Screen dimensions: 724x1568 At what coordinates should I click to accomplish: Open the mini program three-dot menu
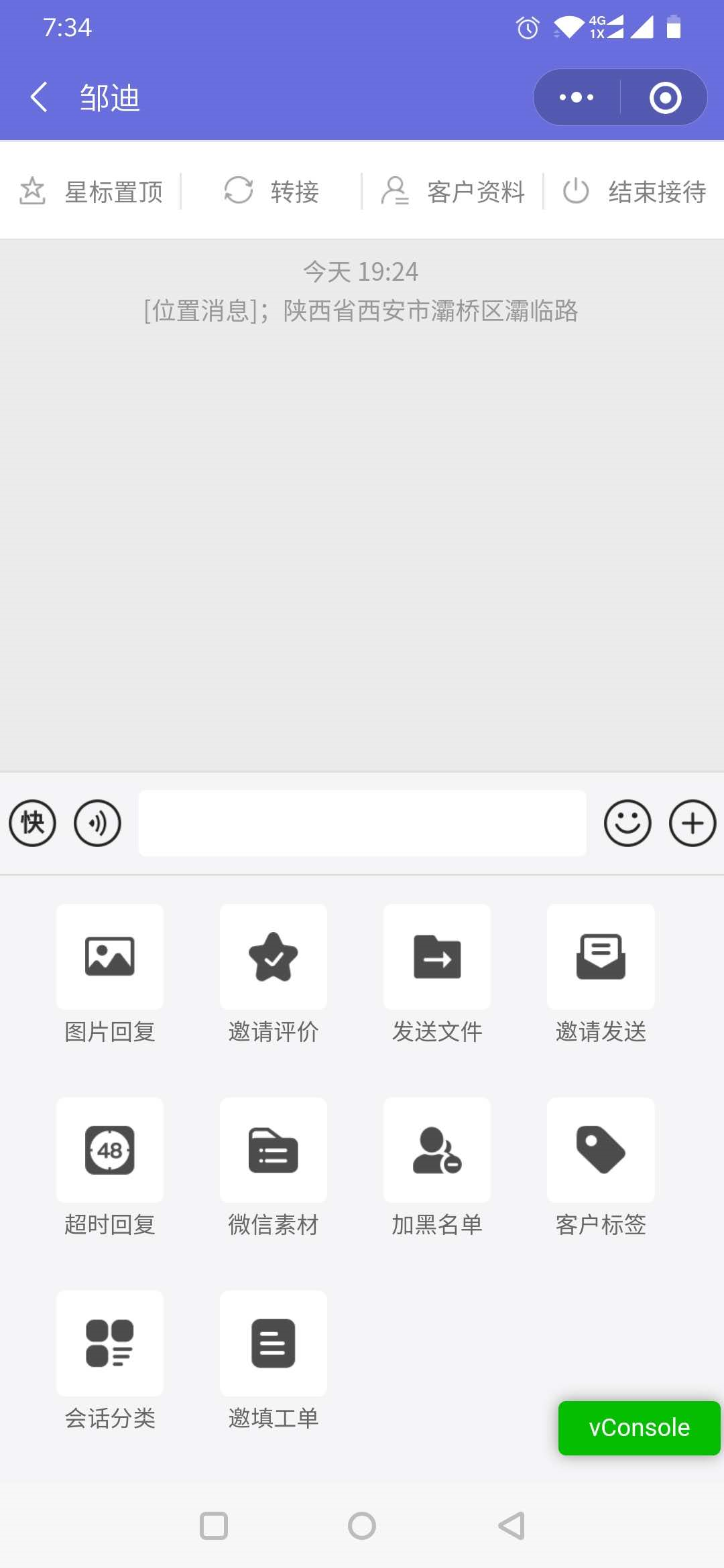click(577, 98)
